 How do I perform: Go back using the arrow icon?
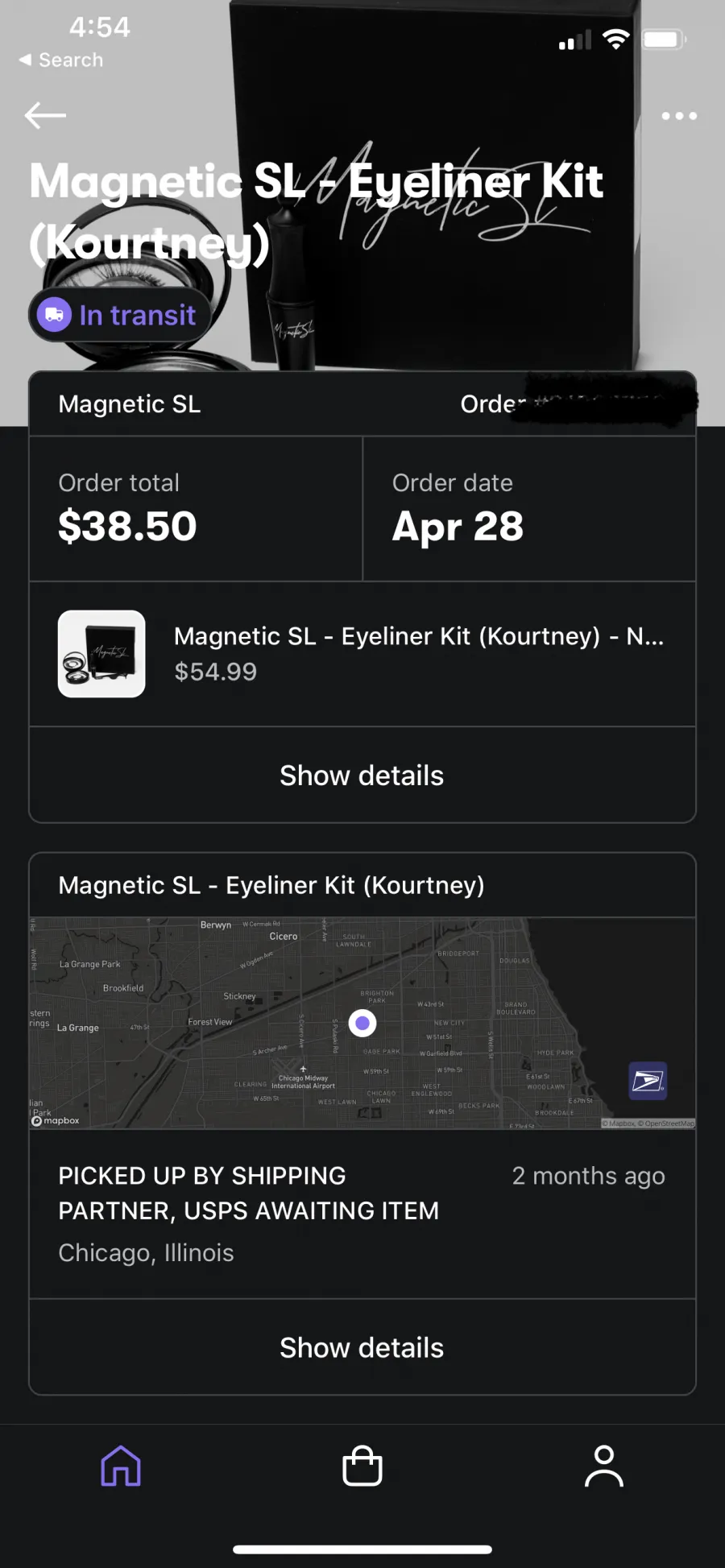45,116
